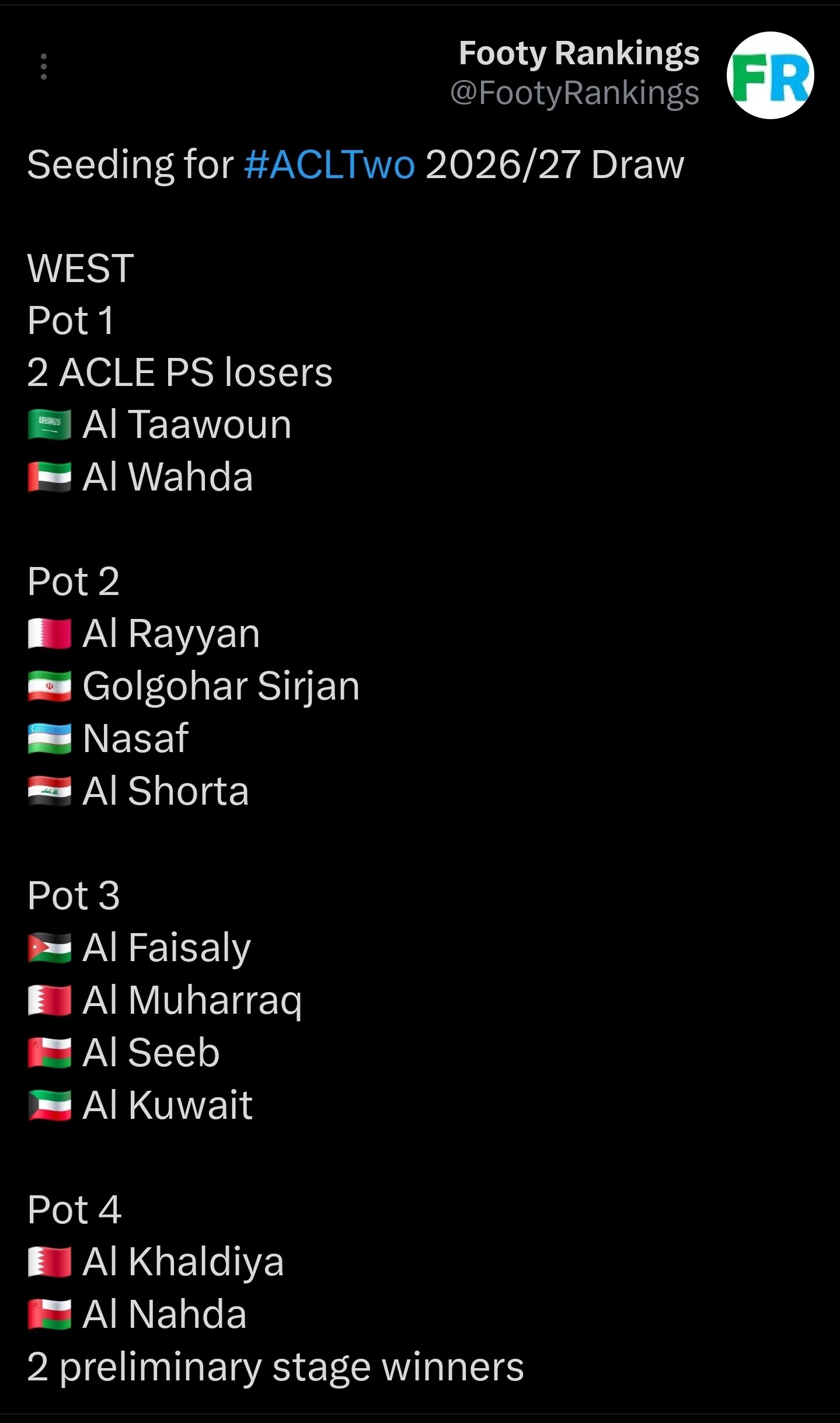Screen dimensions: 840x1423
Task: Open the Footy Rankings profile picture
Action: [x=770, y=75]
